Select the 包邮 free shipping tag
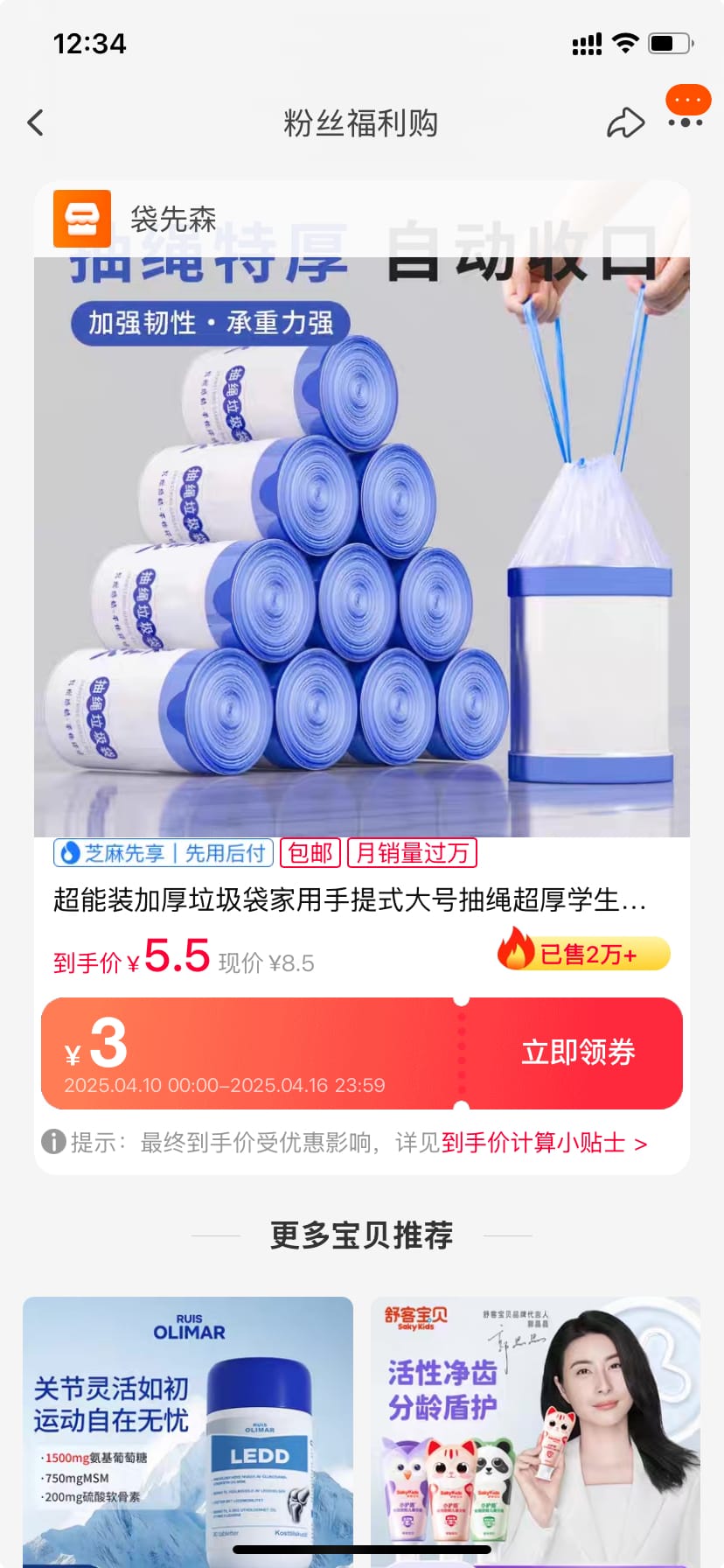The height and width of the screenshot is (1568, 724). [310, 852]
